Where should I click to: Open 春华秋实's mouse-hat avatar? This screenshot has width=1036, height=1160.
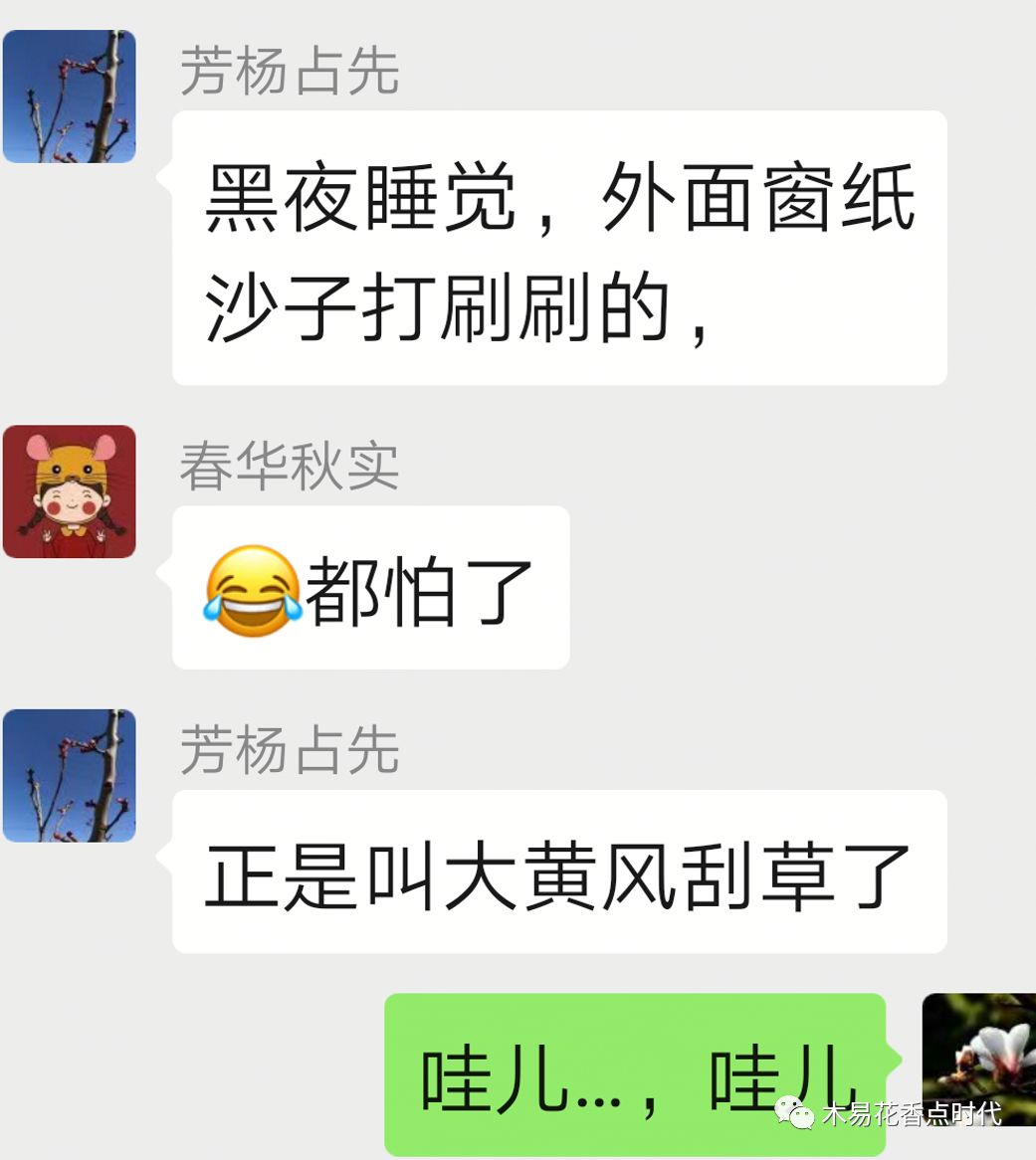click(69, 491)
